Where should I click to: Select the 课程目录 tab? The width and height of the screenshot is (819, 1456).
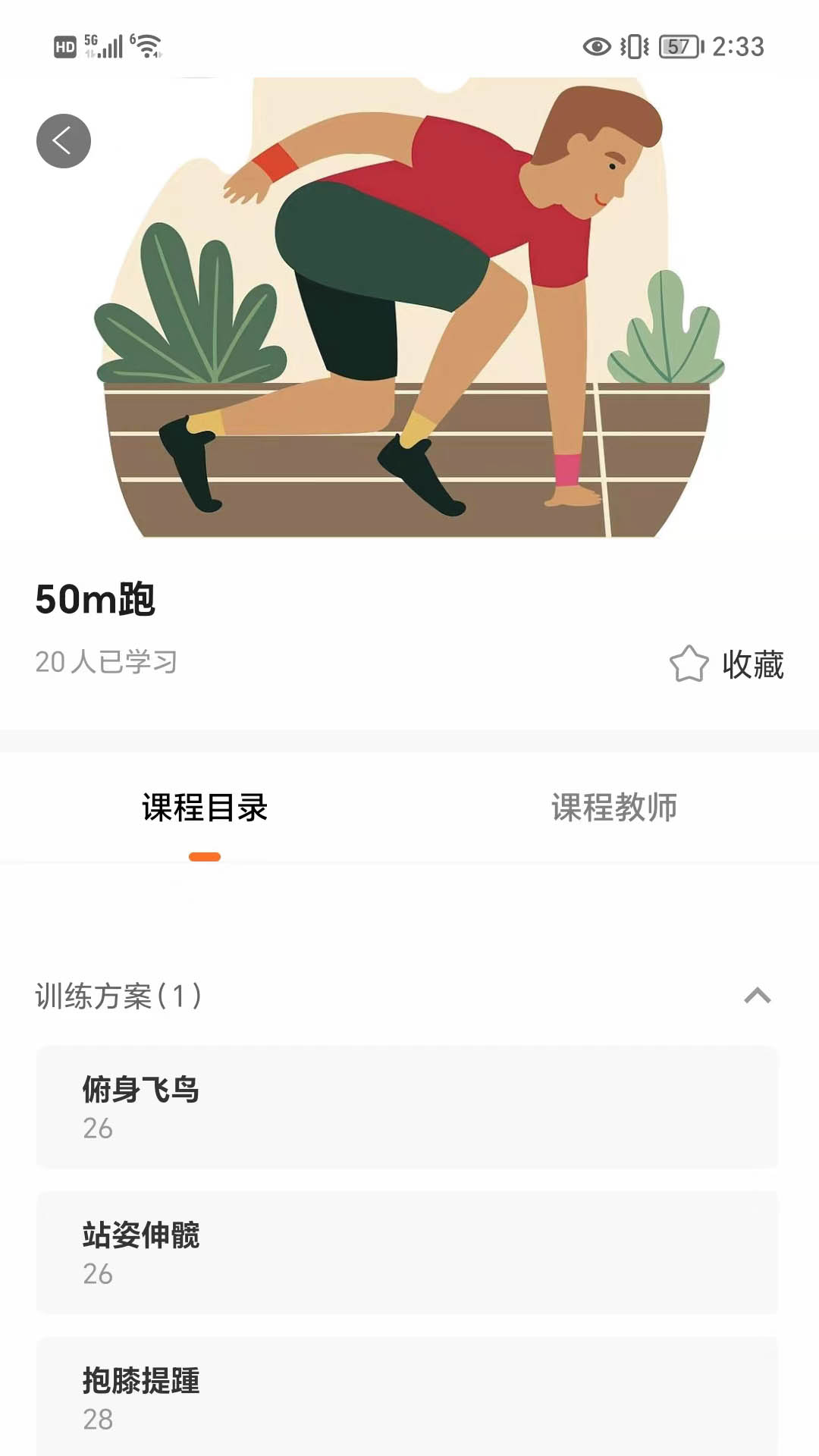[x=203, y=809]
